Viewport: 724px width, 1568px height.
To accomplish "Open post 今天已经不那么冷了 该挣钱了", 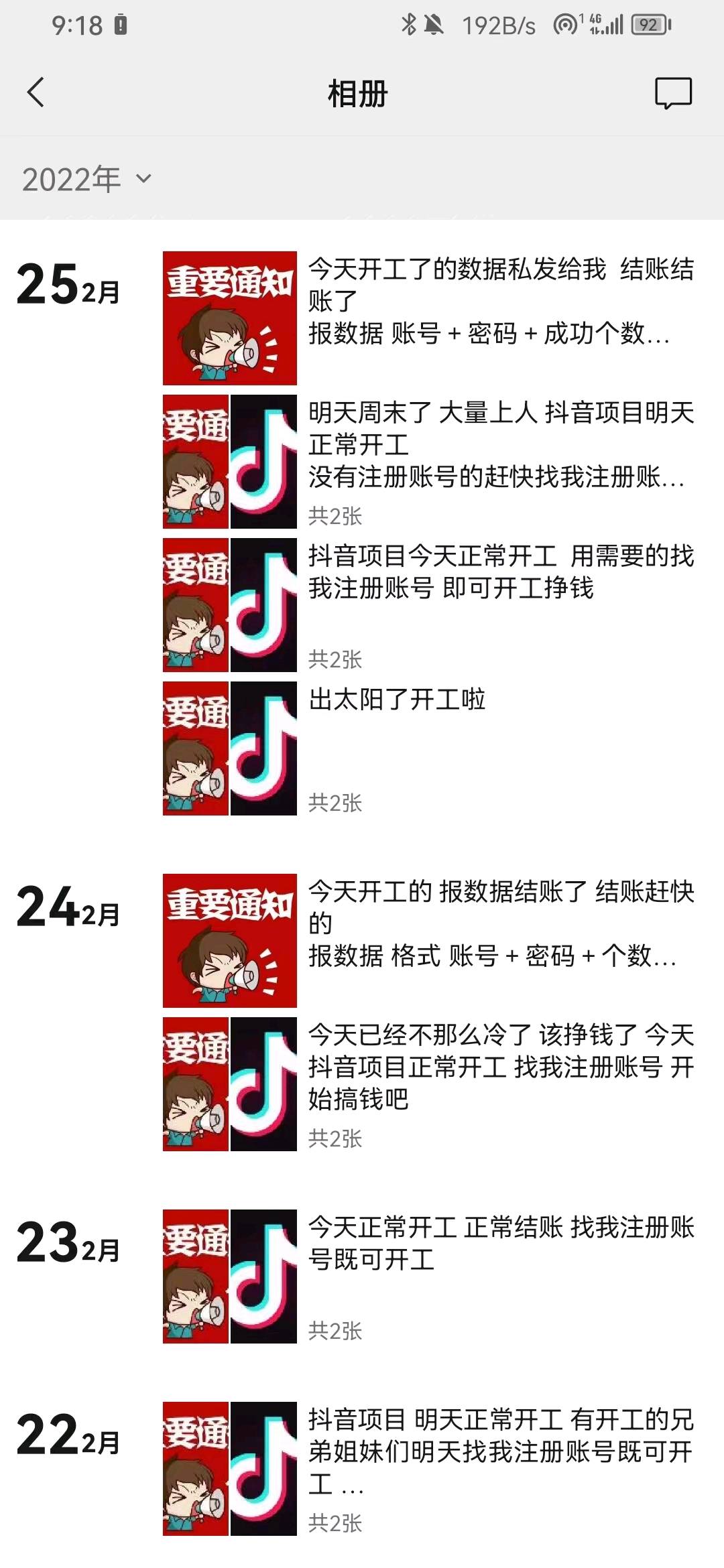I will click(429, 1084).
